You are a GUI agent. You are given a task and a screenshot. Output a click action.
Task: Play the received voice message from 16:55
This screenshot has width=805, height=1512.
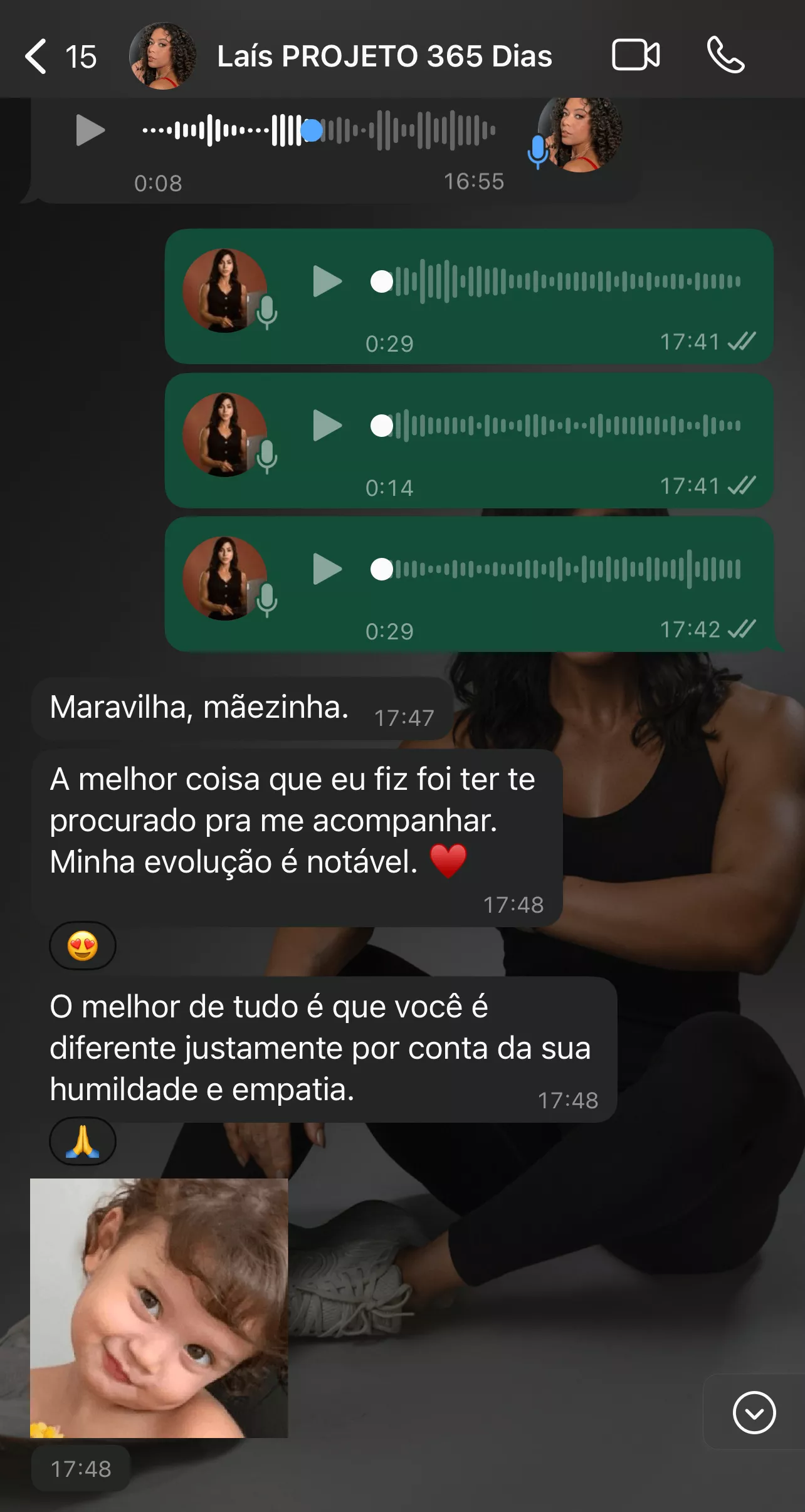pos(90,130)
